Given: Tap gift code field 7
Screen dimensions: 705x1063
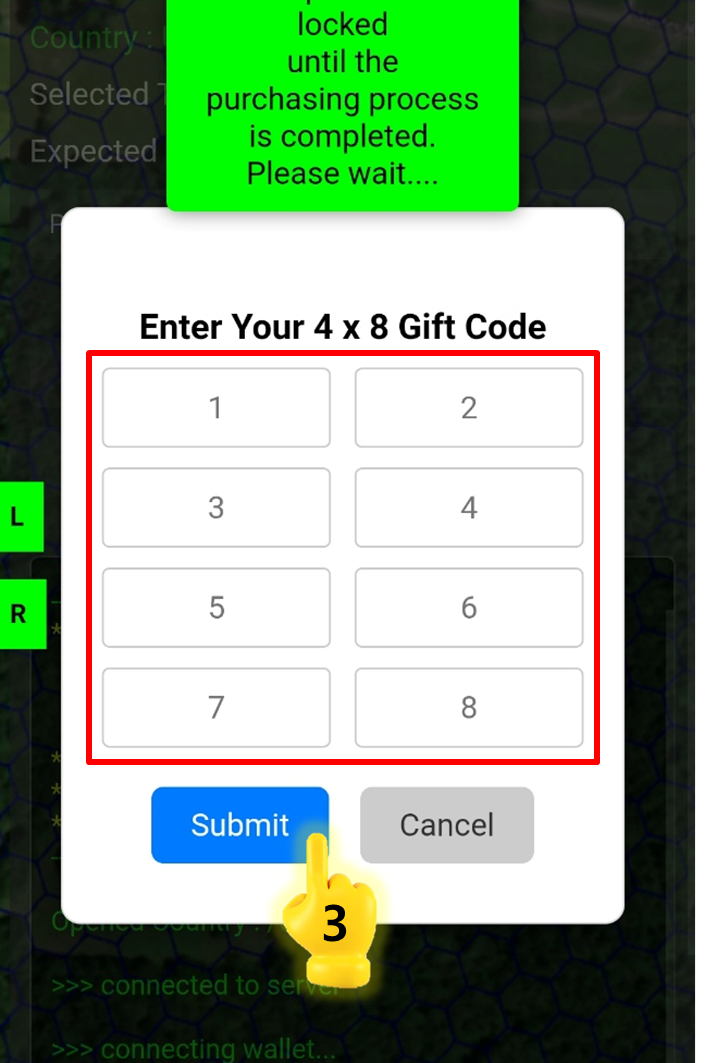Looking at the screenshot, I should tap(216, 708).
